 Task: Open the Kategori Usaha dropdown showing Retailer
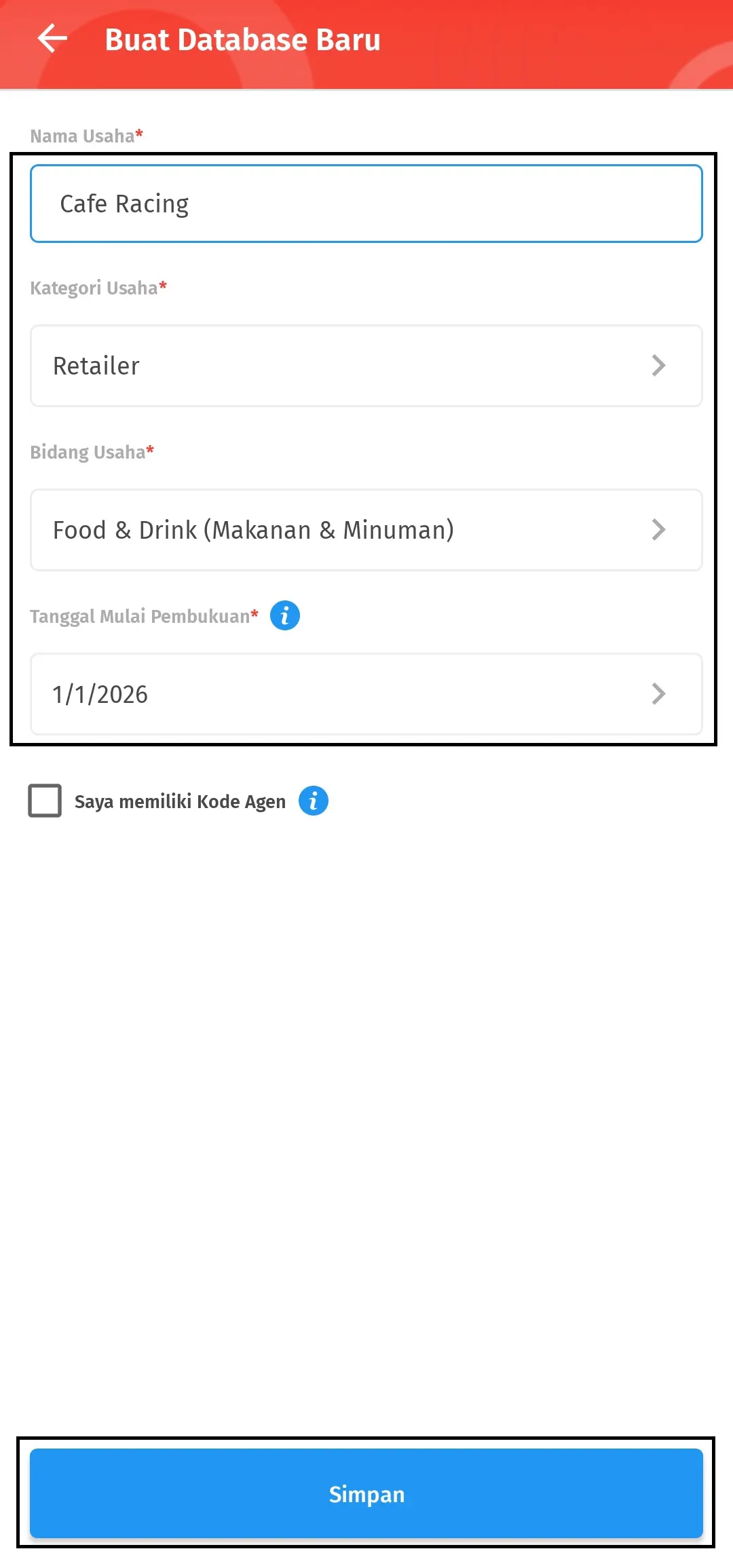(x=366, y=366)
